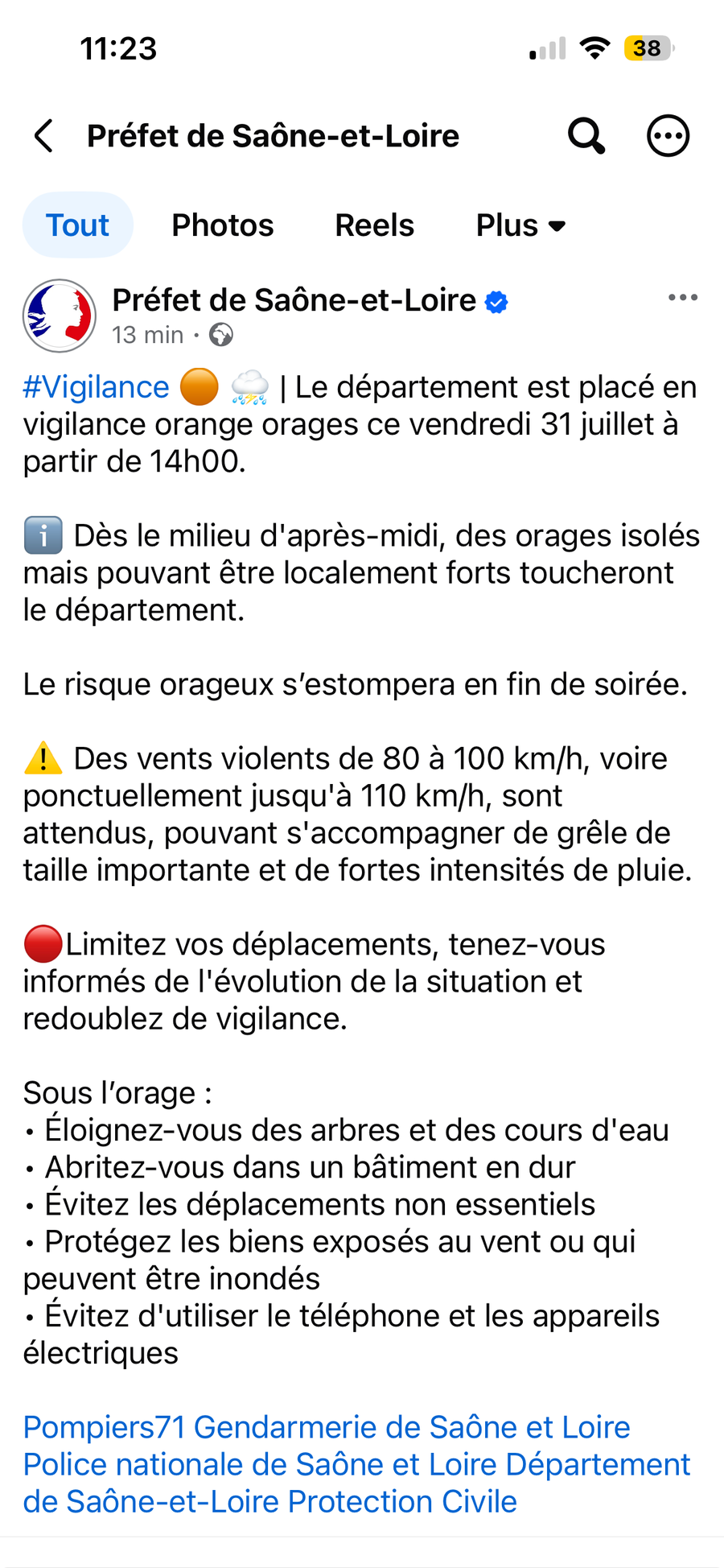Open the Préfet de Saône-et-Loire profile picture

coord(60,316)
